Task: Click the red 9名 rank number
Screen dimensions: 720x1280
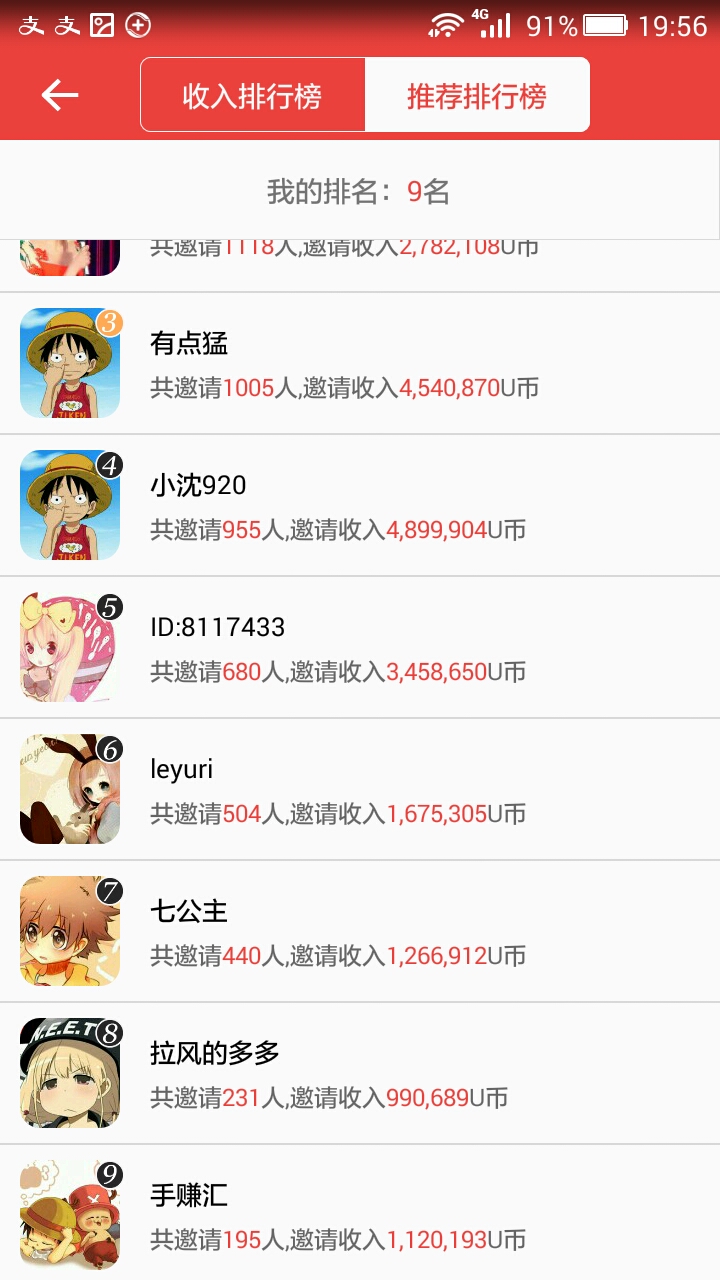Action: pos(426,190)
